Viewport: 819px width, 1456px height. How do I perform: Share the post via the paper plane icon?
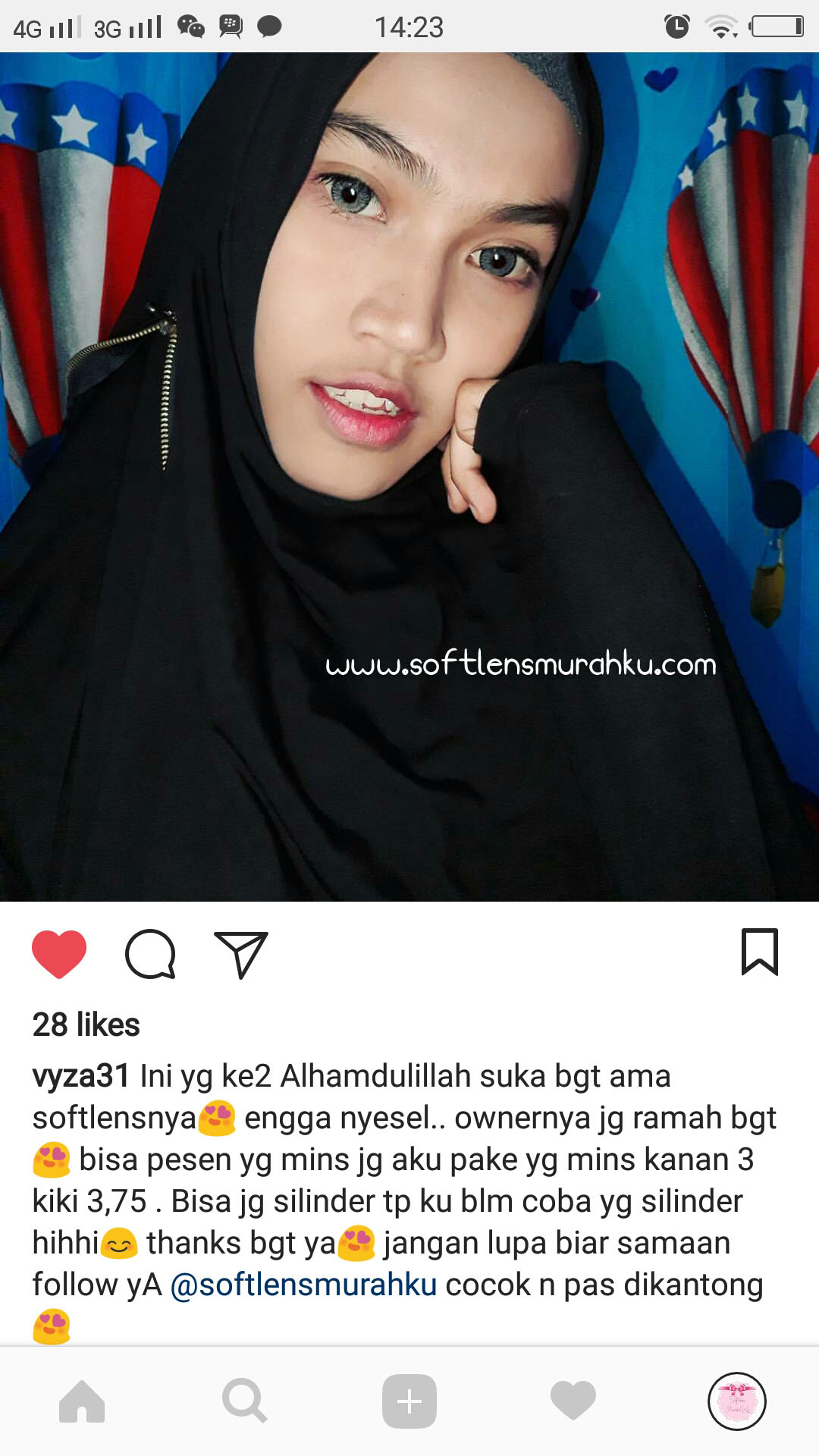(x=241, y=955)
